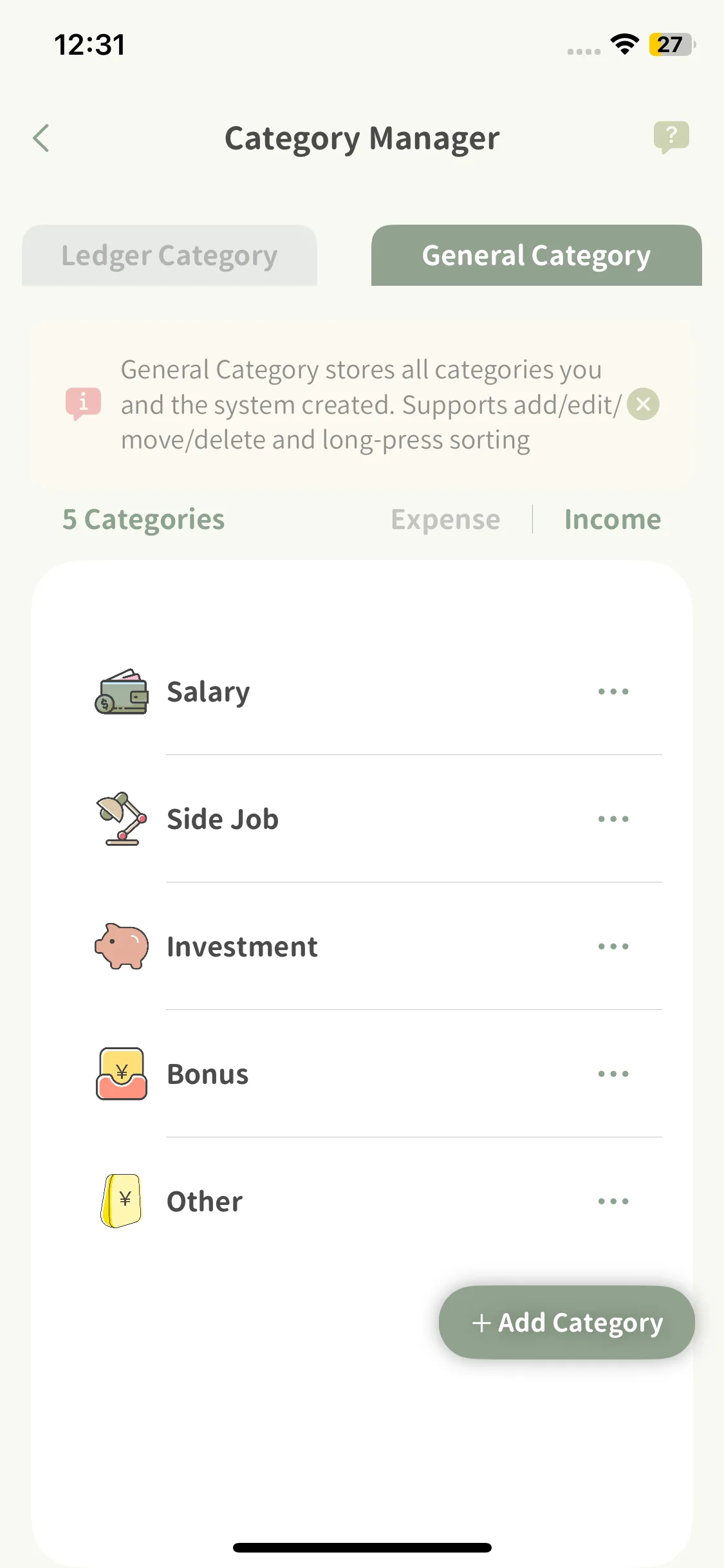Screen dimensions: 724x1568
Task: Open more options for Other
Action: point(613,1201)
